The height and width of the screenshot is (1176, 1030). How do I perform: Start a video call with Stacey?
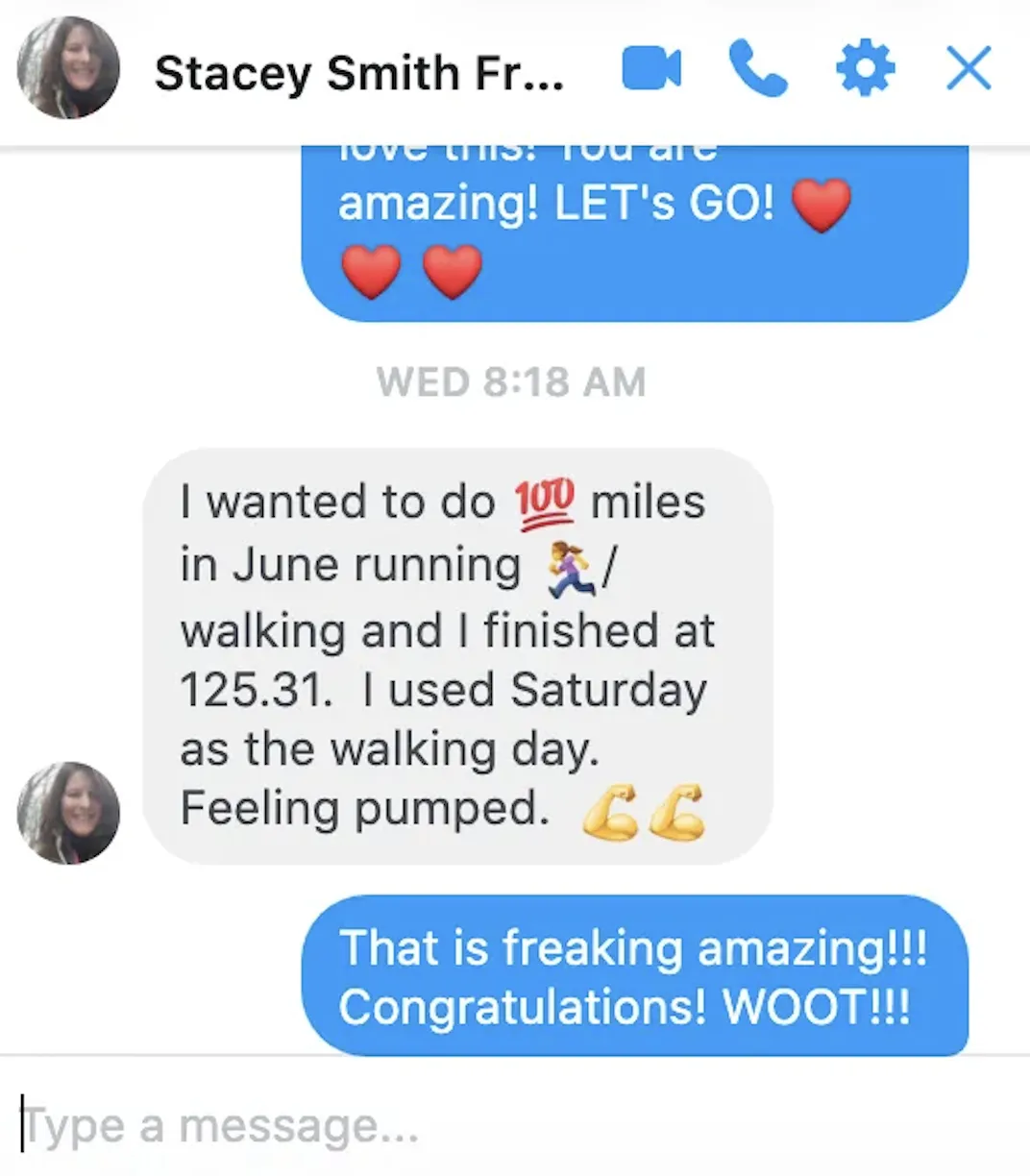coord(651,69)
